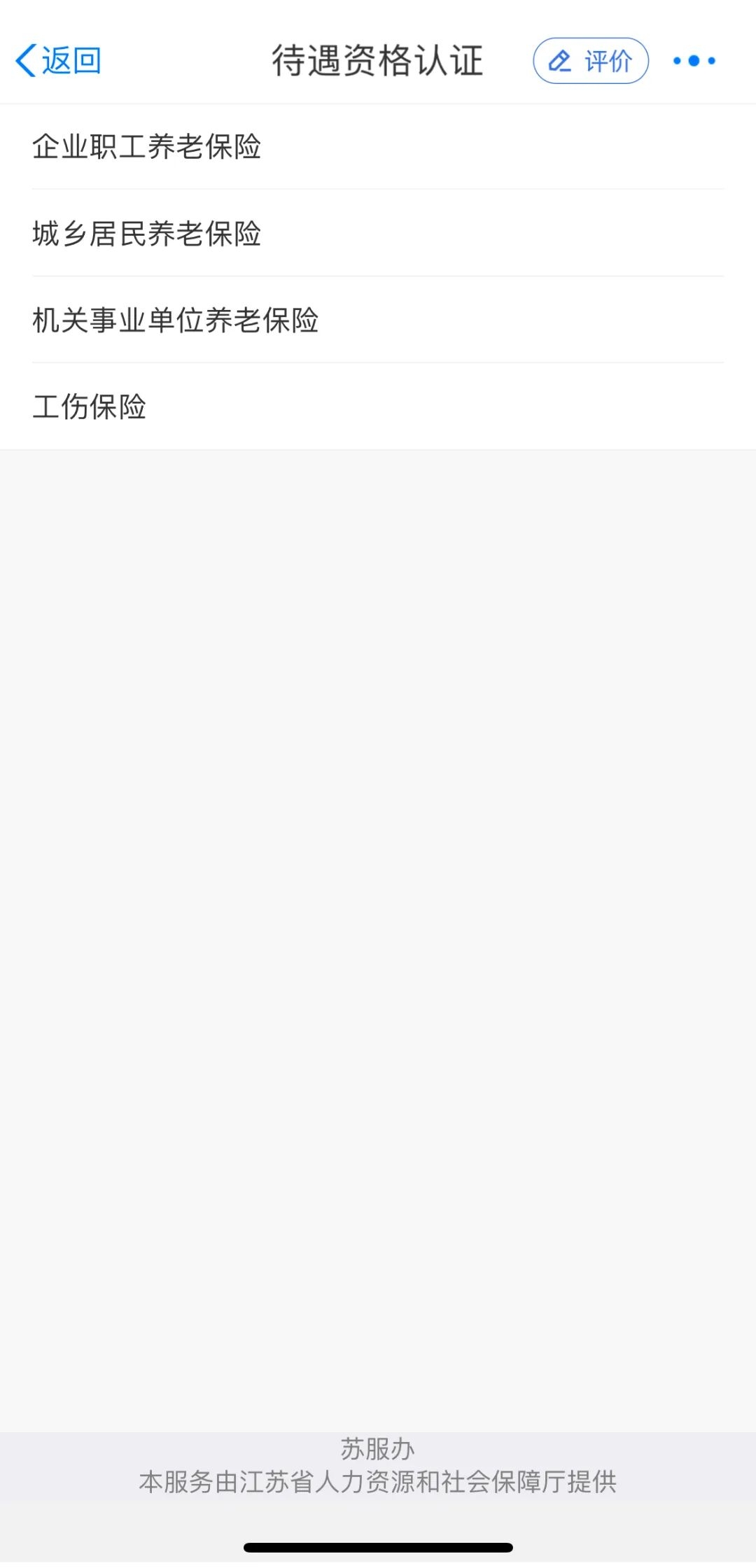The image size is (756, 1568).
Task: Tap the first pension insurance row
Action: 148,148
